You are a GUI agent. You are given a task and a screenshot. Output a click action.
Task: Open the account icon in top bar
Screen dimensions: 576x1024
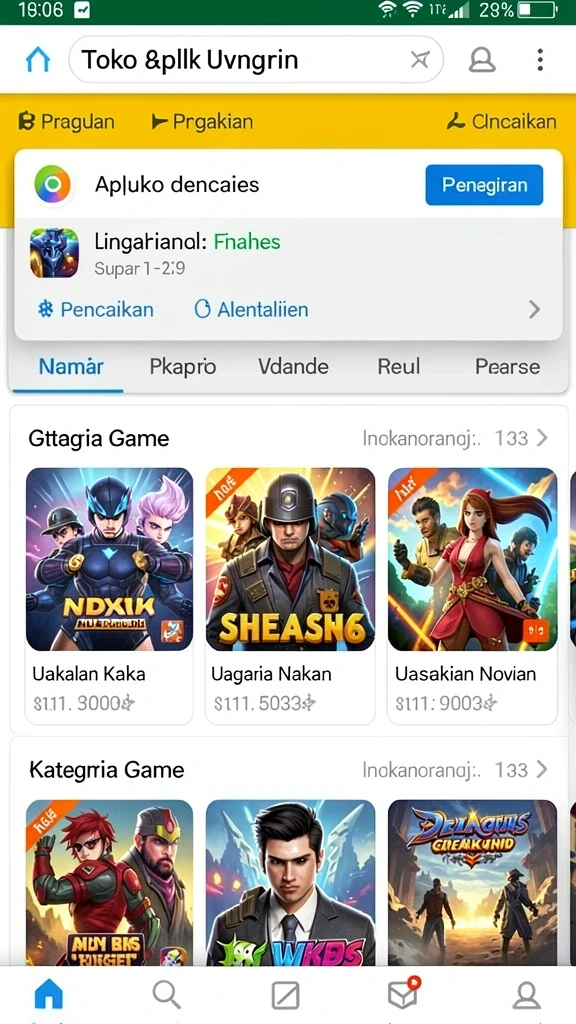482,59
